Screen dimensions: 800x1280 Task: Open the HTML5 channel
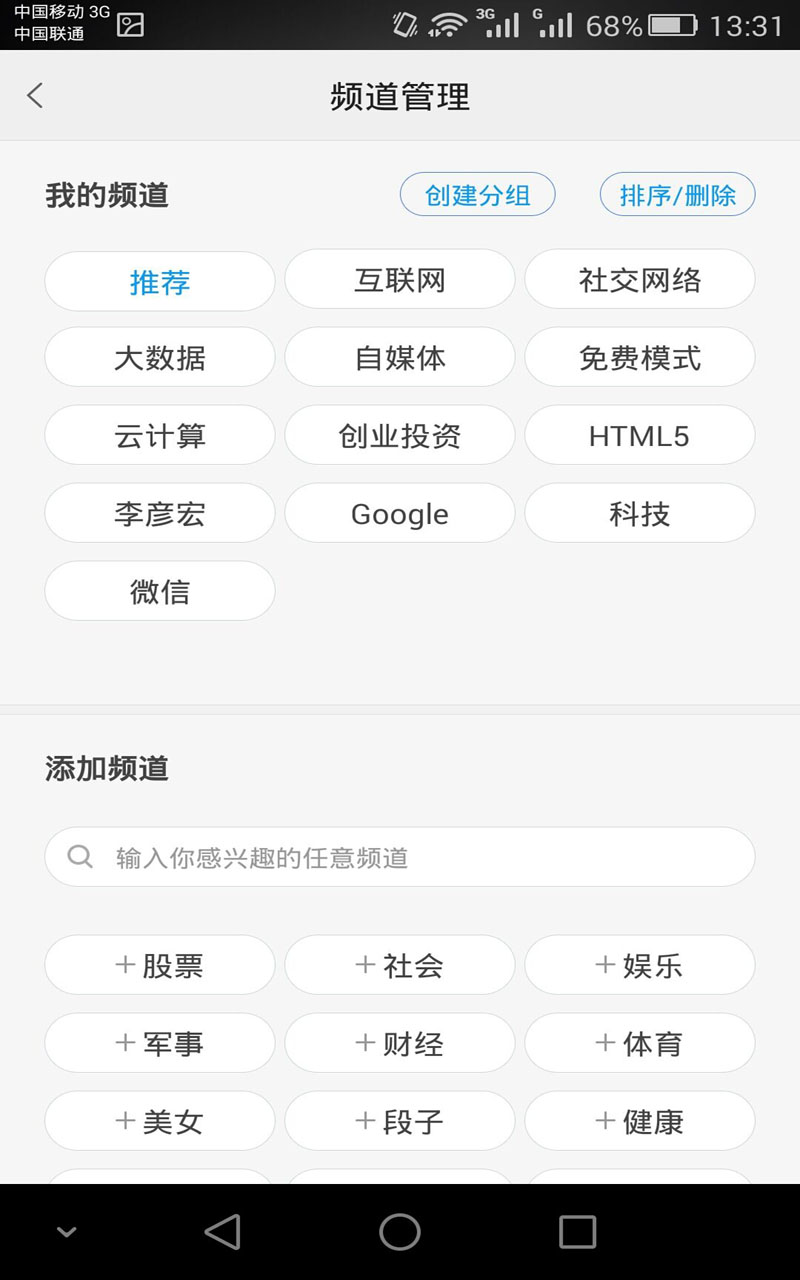(x=640, y=436)
